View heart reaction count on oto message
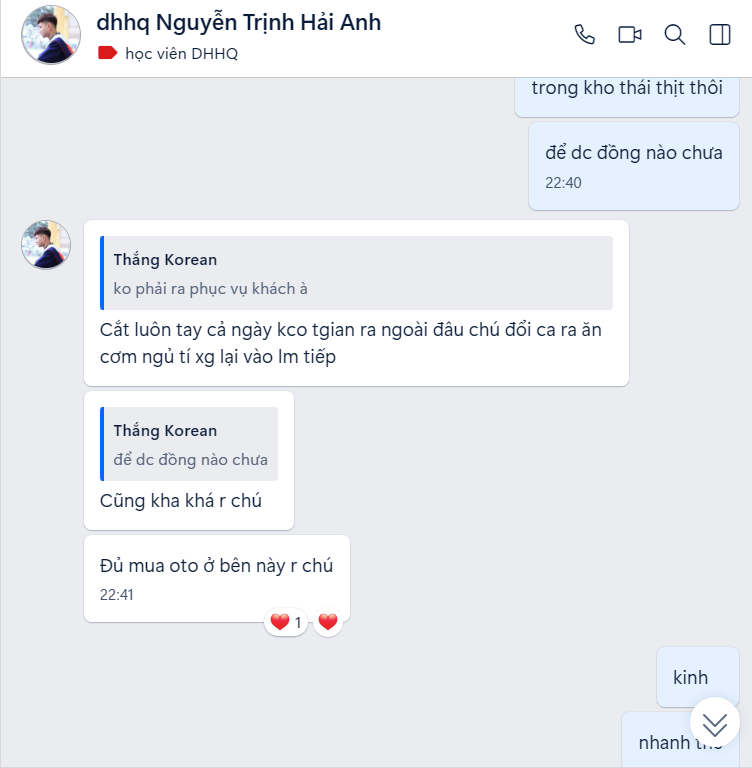 (x=286, y=623)
